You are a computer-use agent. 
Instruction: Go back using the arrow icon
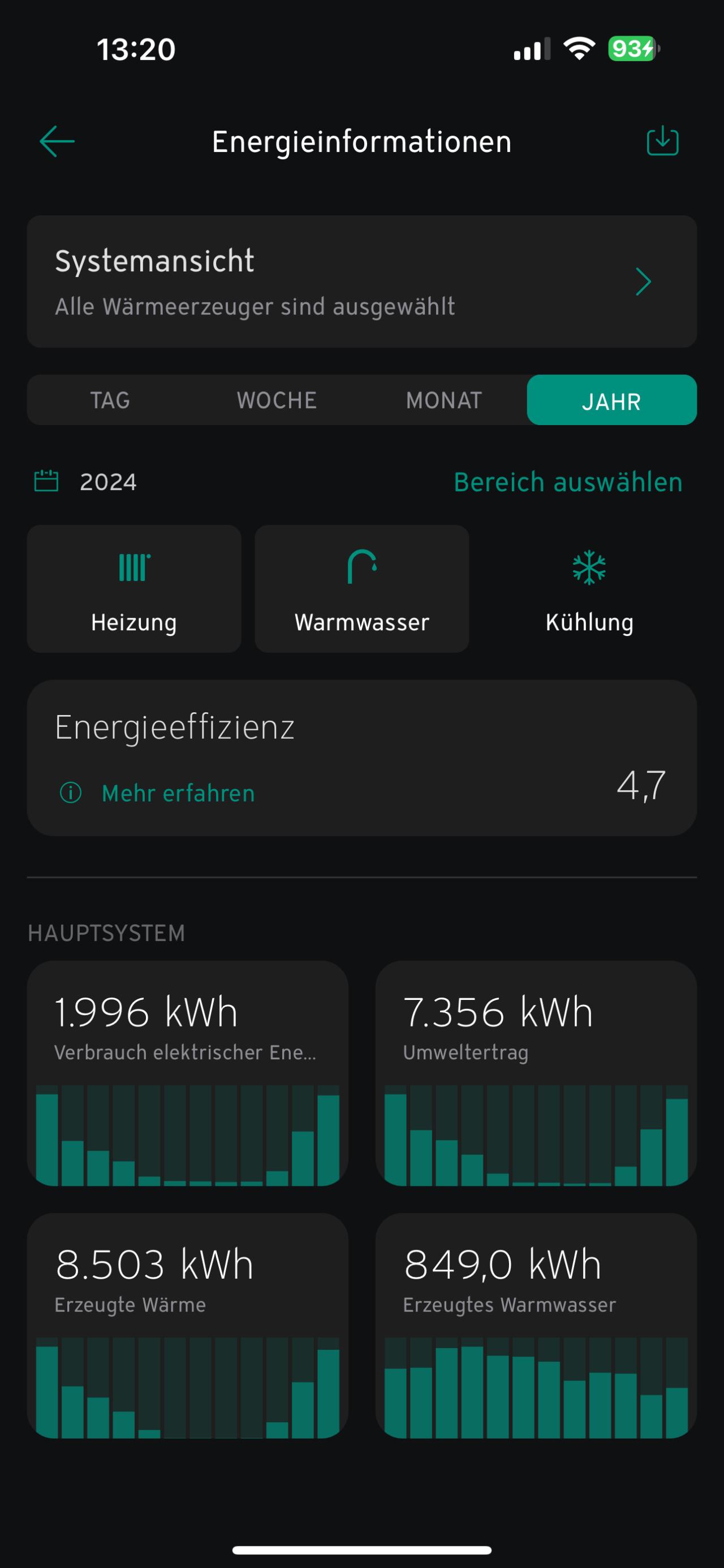coord(57,141)
